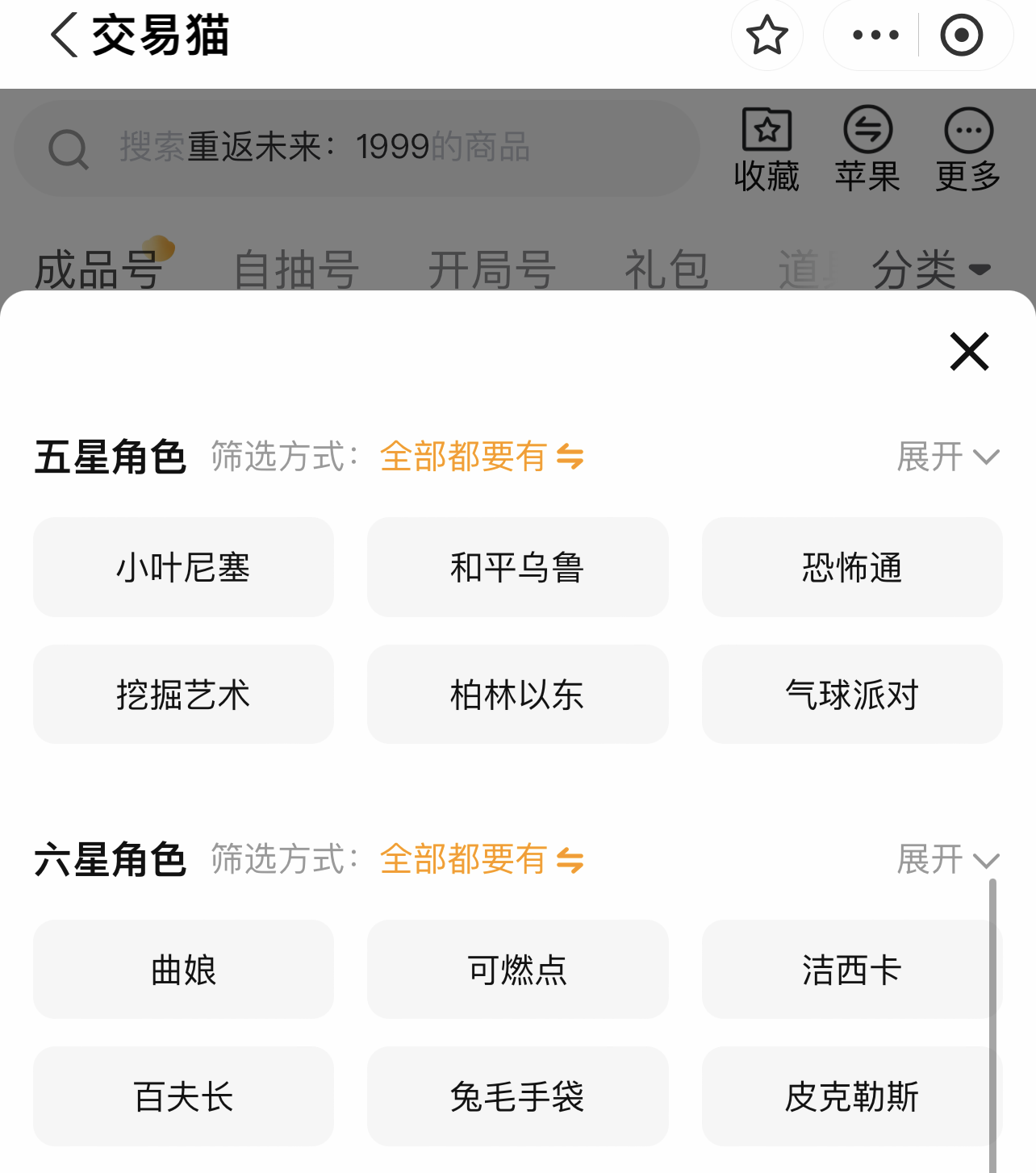The image size is (1036, 1173).
Task: Filter by 洁西卡
Action: [x=852, y=969]
